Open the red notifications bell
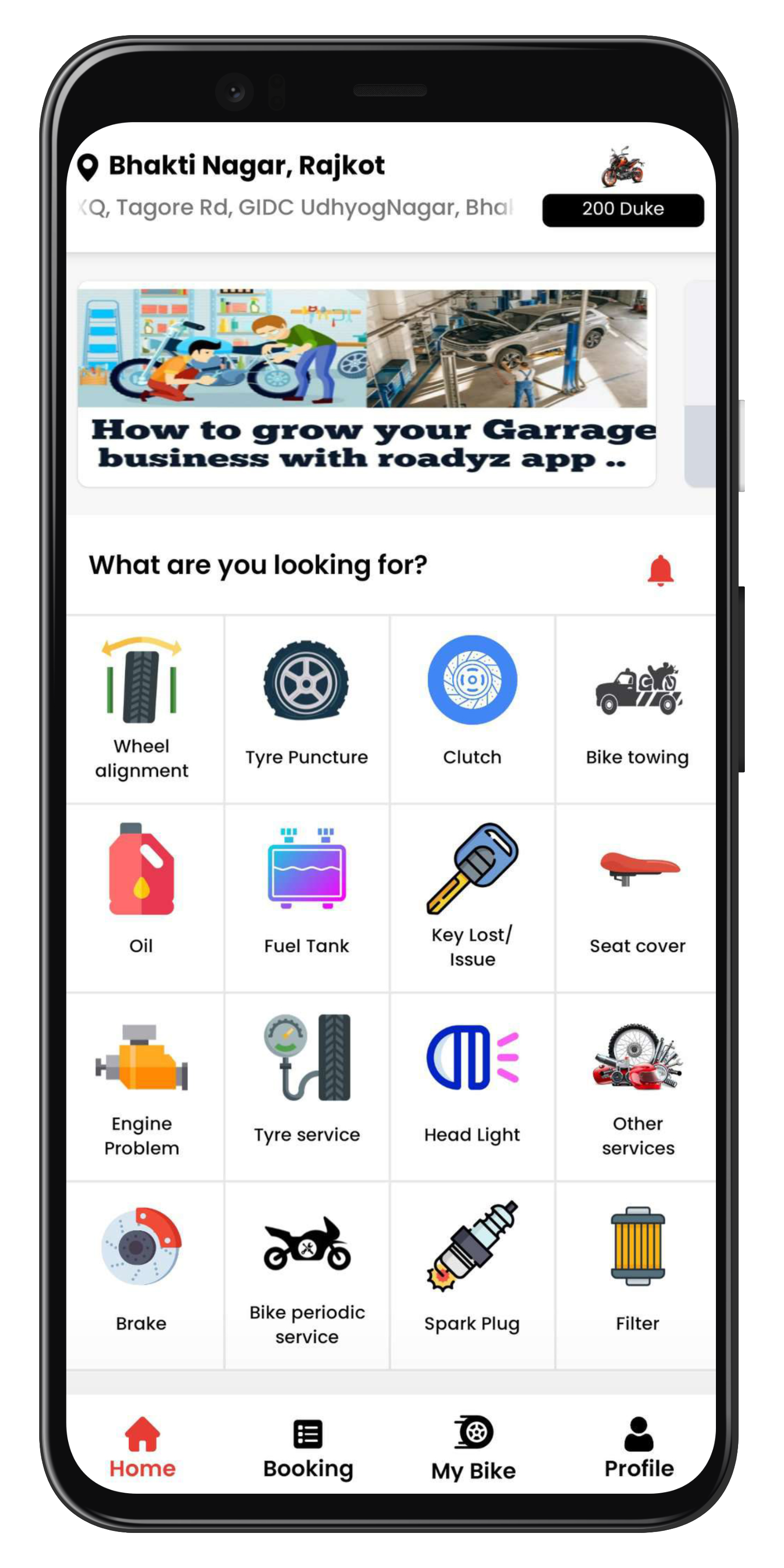Screen dimensions: 784x1568 (x=660, y=570)
